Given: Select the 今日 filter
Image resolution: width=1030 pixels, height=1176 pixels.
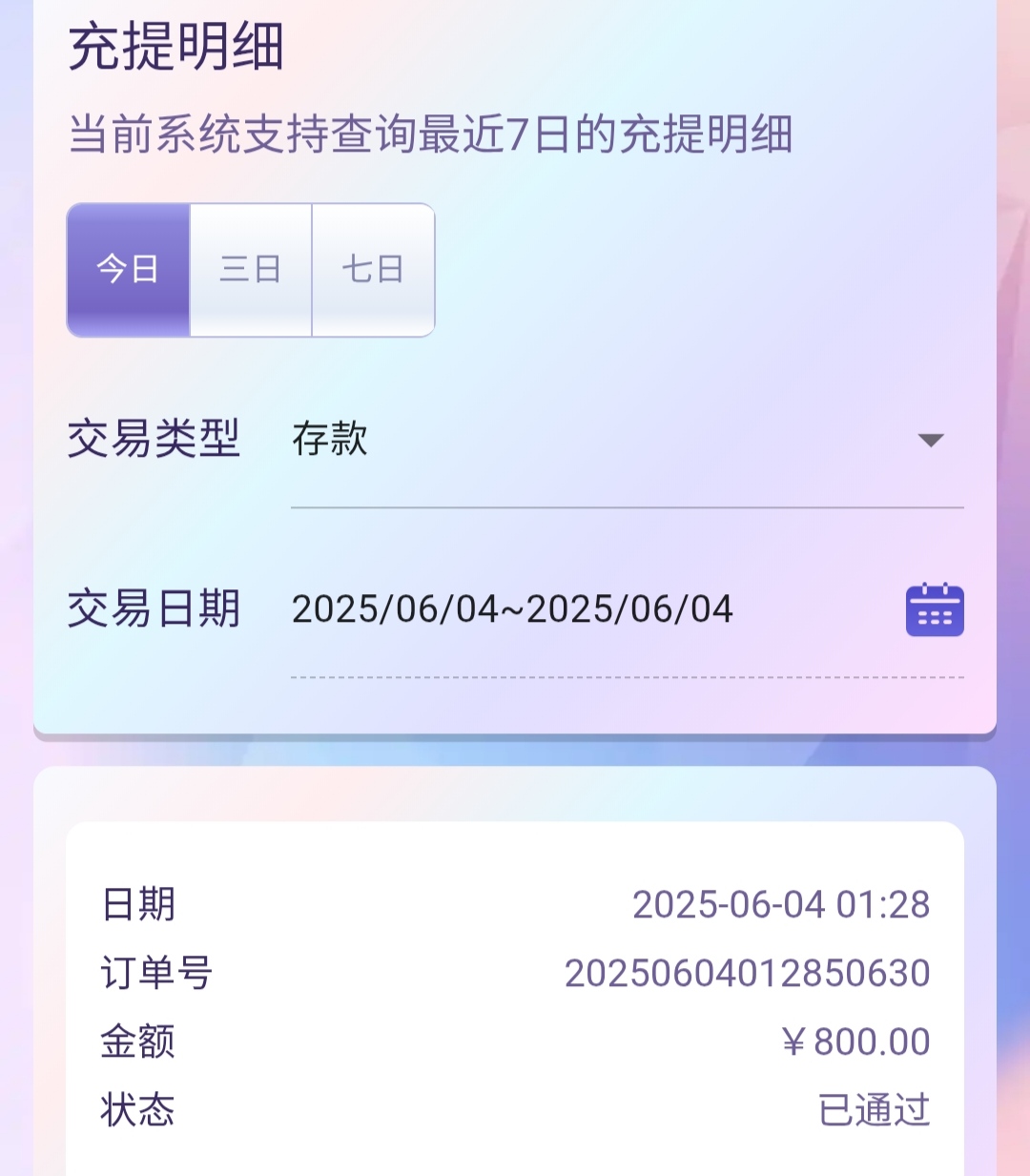Looking at the screenshot, I should click(x=128, y=270).
